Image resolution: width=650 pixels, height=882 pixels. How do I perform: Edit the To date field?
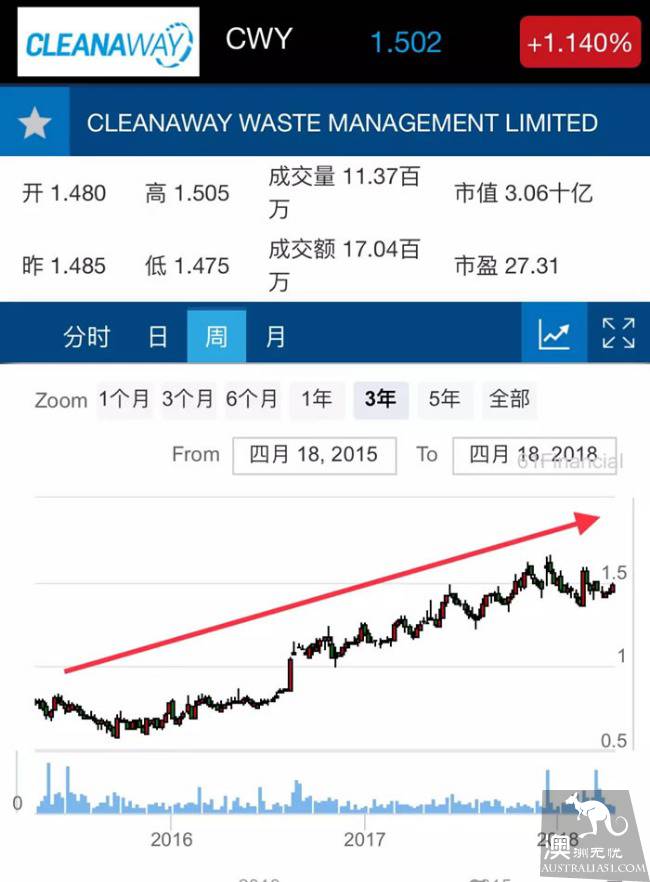[533, 455]
